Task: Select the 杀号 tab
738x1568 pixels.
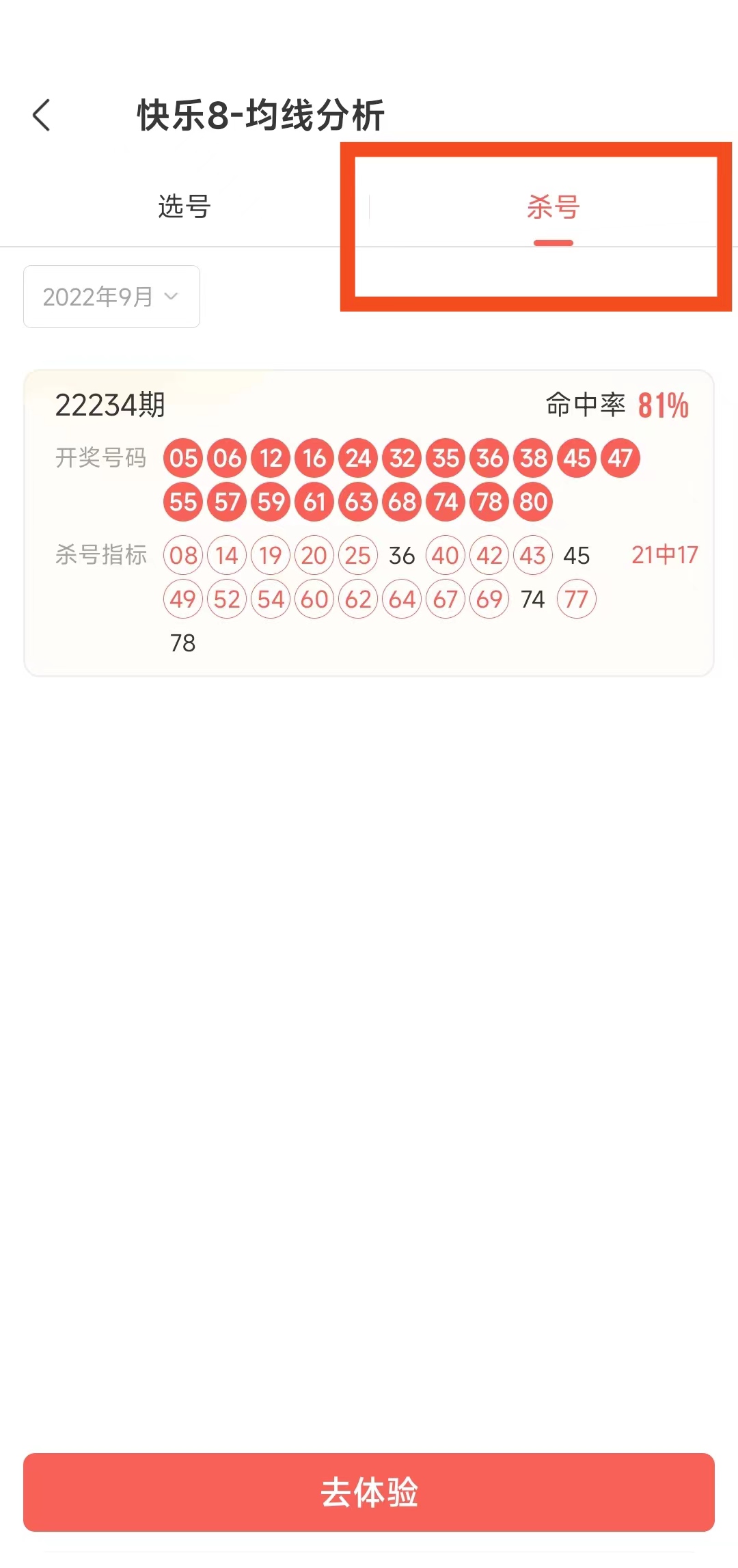Action: click(x=553, y=207)
